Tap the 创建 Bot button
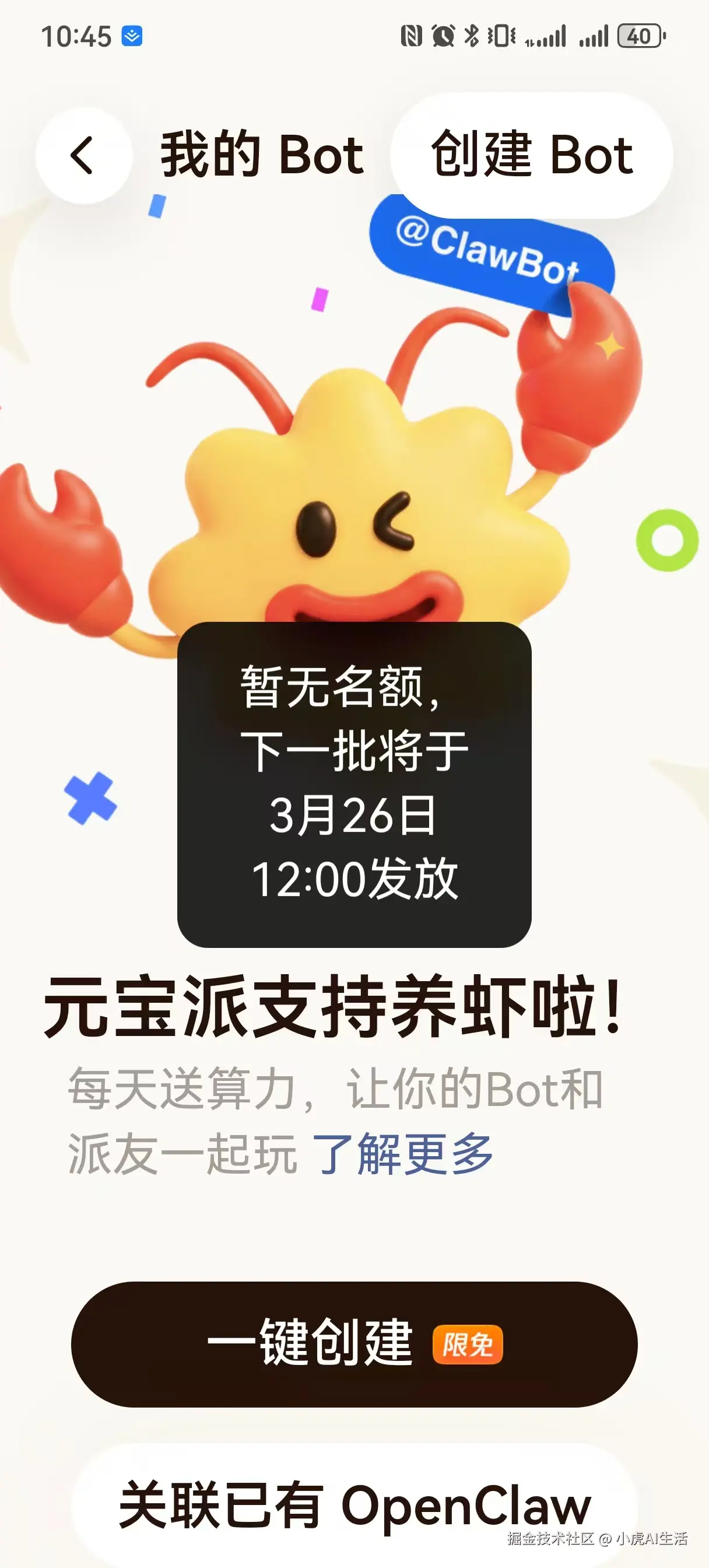The height and width of the screenshot is (1568, 709). [x=531, y=155]
